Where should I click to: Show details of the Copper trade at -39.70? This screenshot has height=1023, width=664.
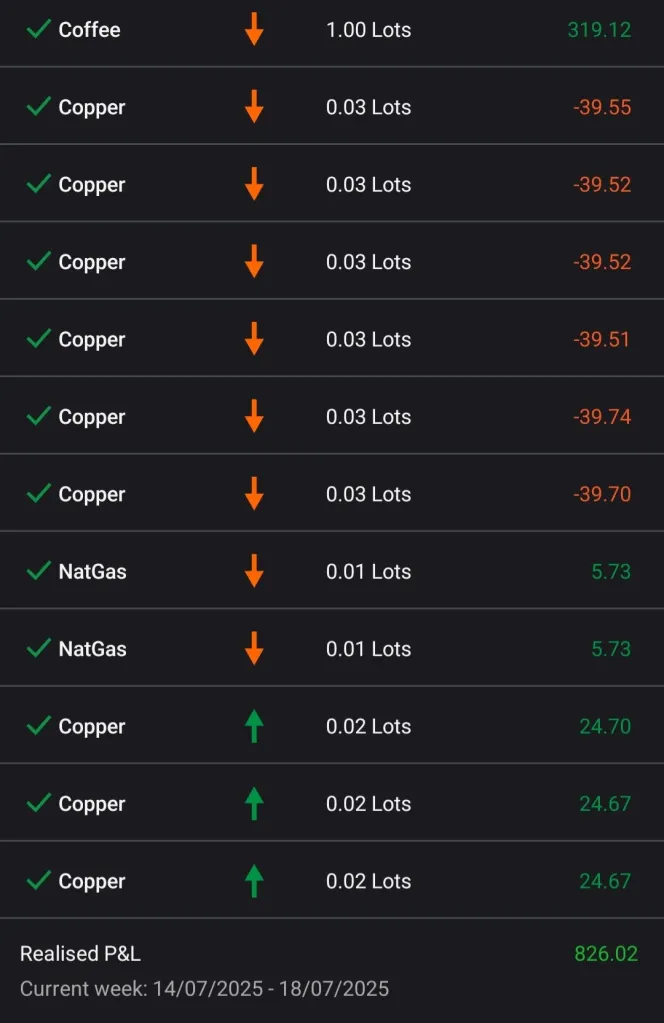330,494
